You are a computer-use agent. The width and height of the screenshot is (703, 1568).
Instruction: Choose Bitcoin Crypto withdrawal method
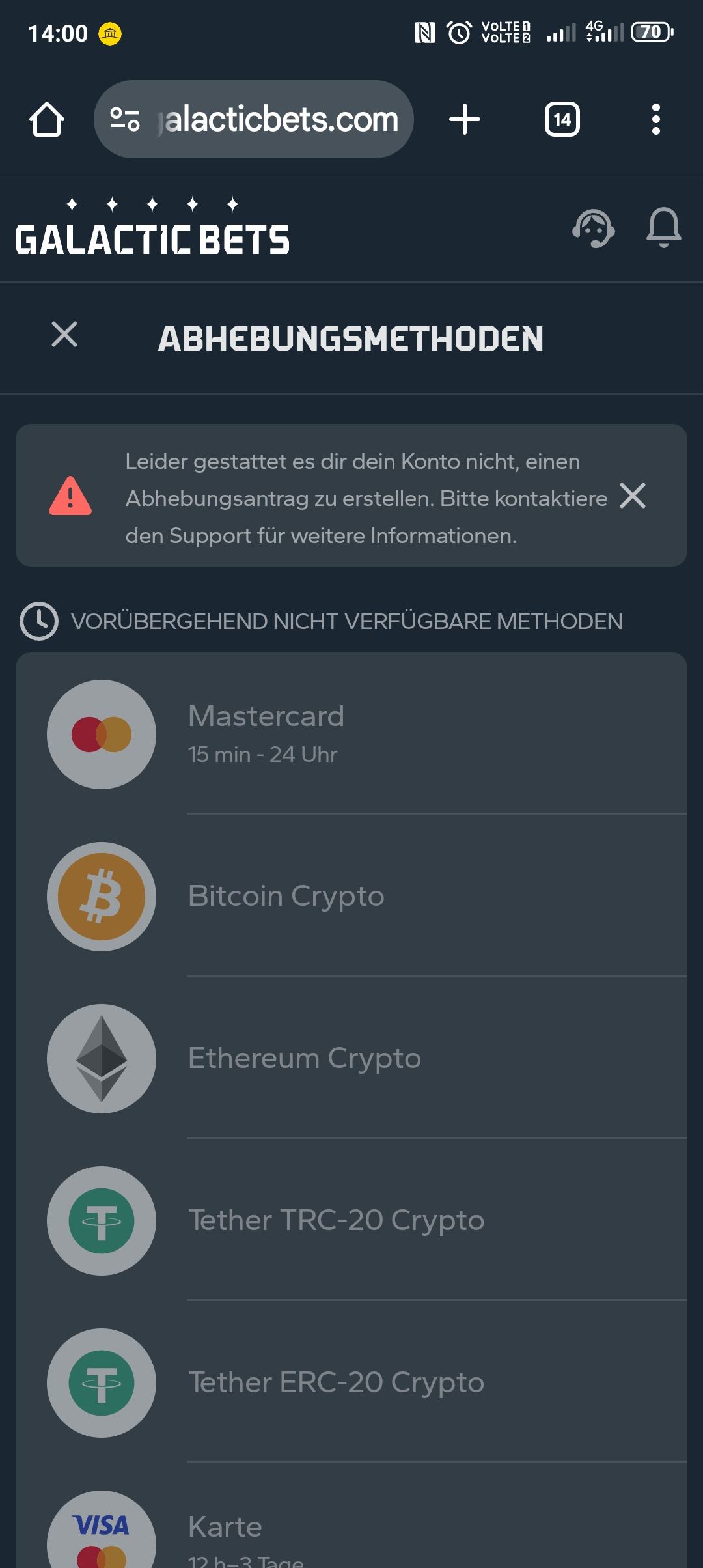351,896
